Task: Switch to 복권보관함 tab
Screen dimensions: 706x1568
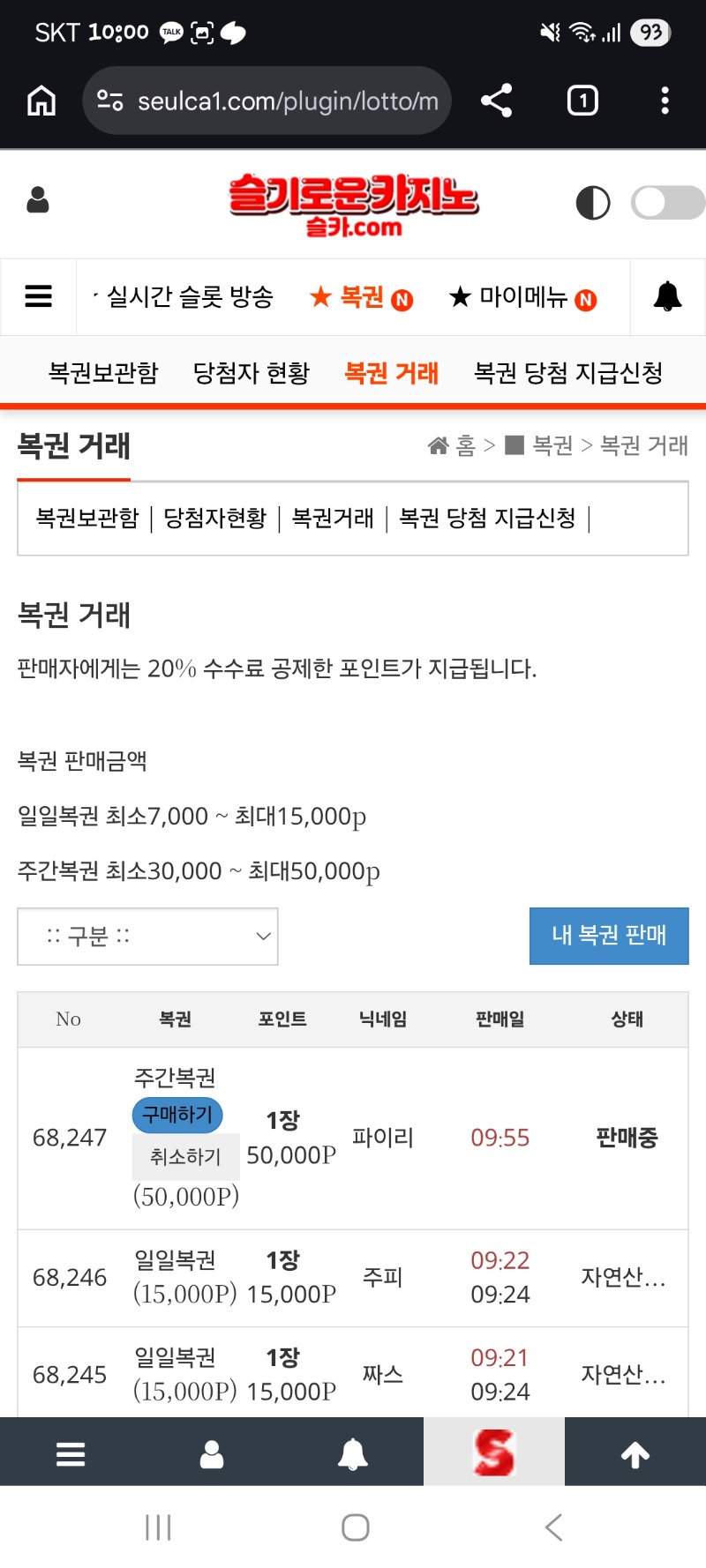Action: (103, 373)
